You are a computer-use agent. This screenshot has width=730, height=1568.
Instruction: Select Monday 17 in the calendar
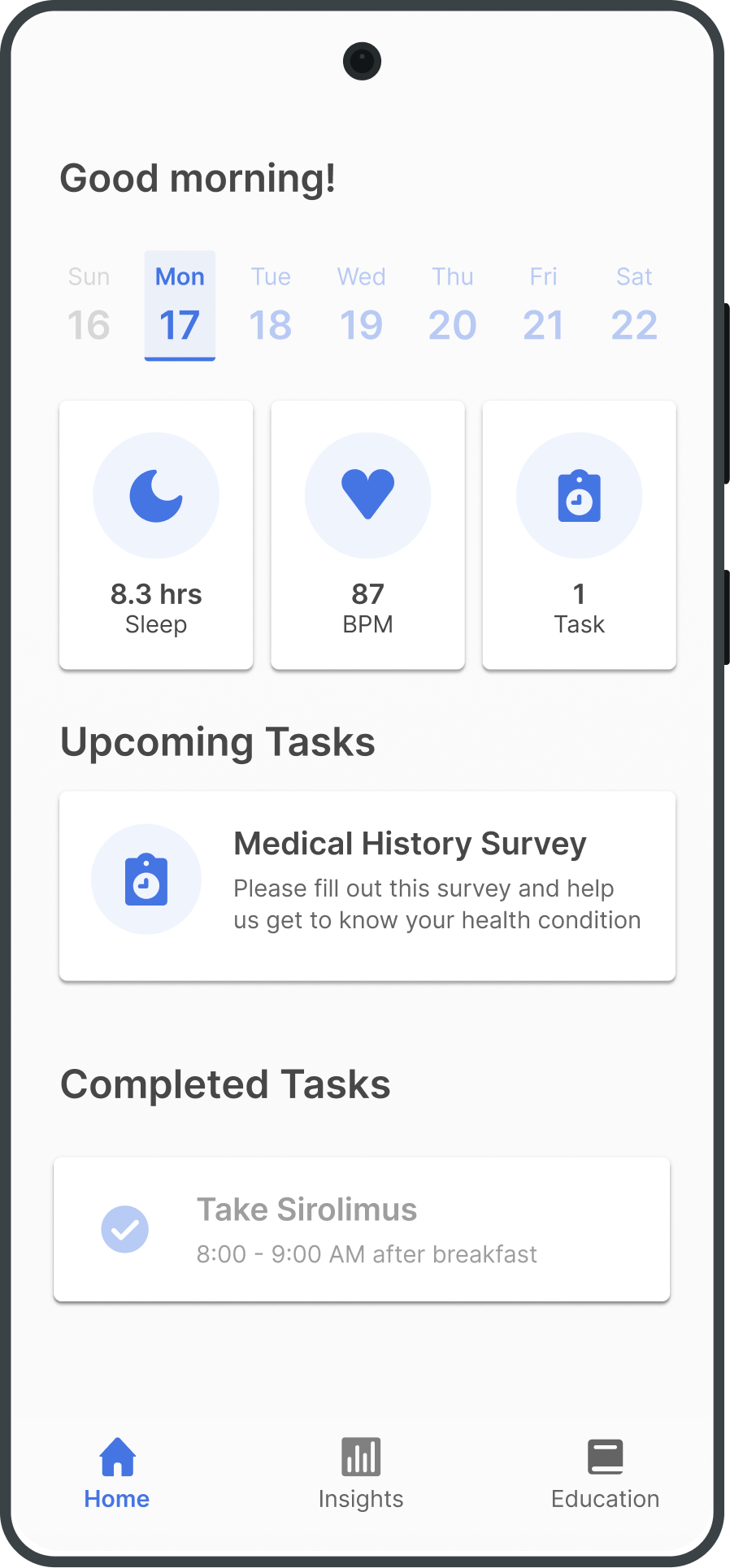(x=180, y=306)
